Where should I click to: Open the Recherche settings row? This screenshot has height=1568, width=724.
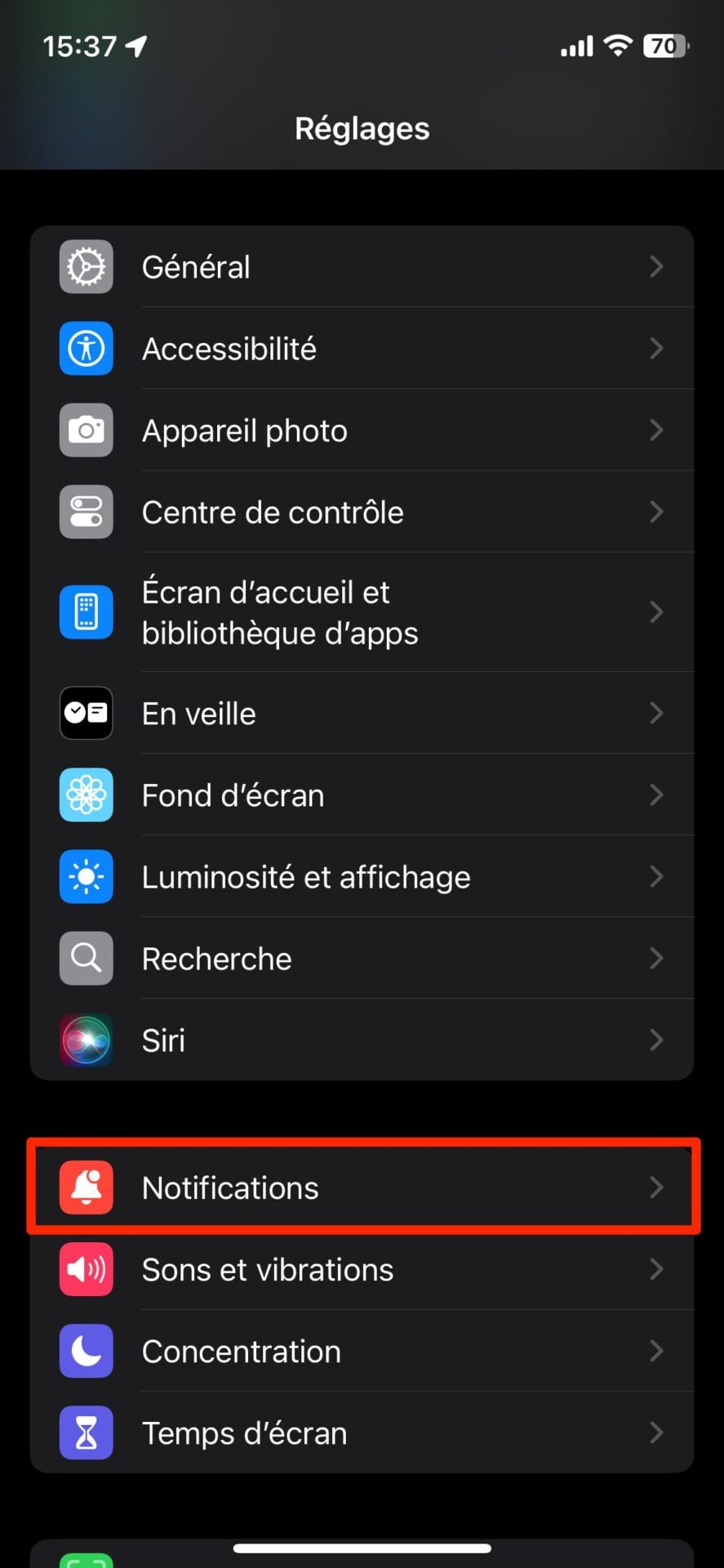[362, 958]
